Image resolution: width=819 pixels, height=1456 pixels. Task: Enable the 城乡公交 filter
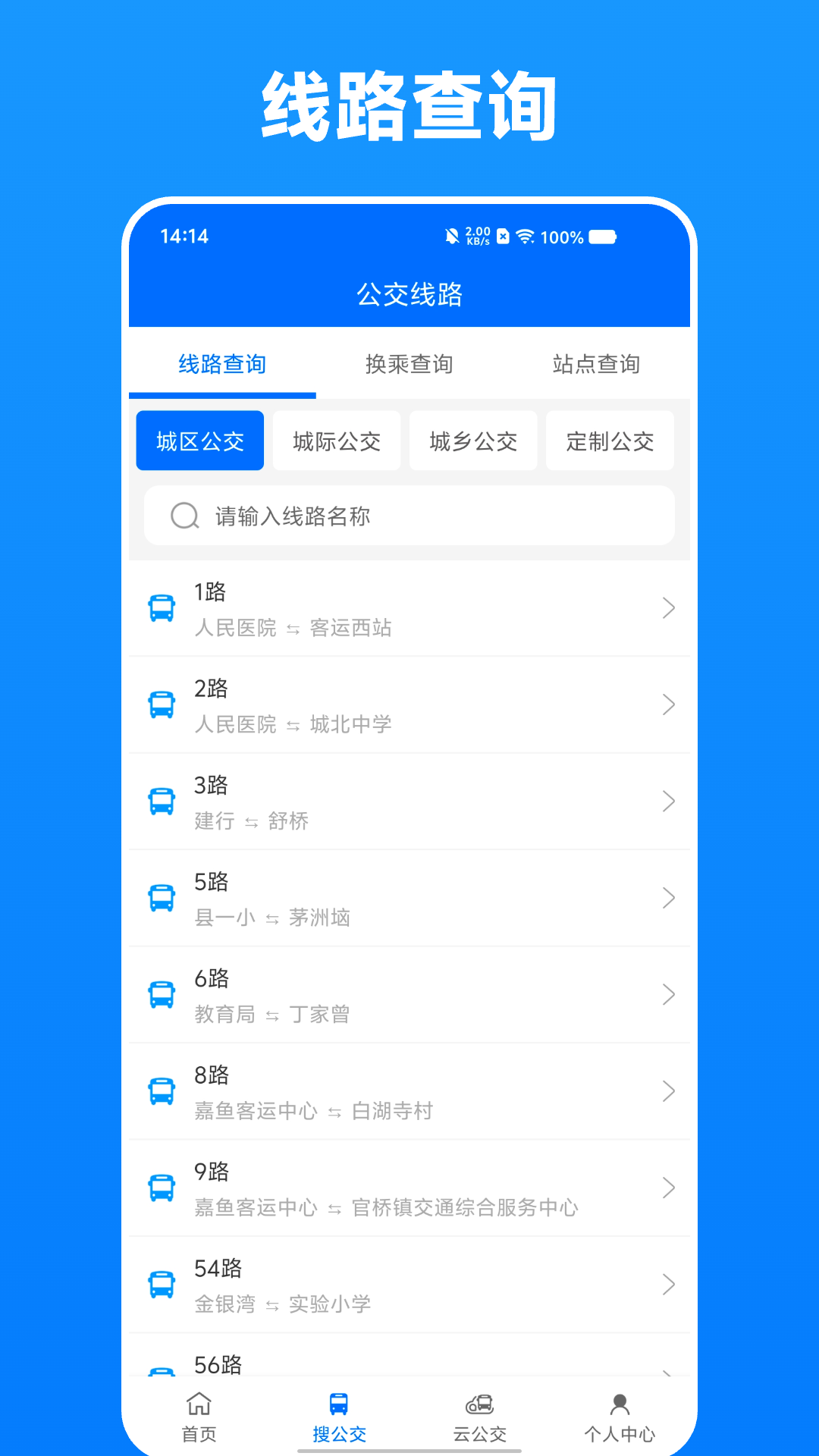coord(473,441)
